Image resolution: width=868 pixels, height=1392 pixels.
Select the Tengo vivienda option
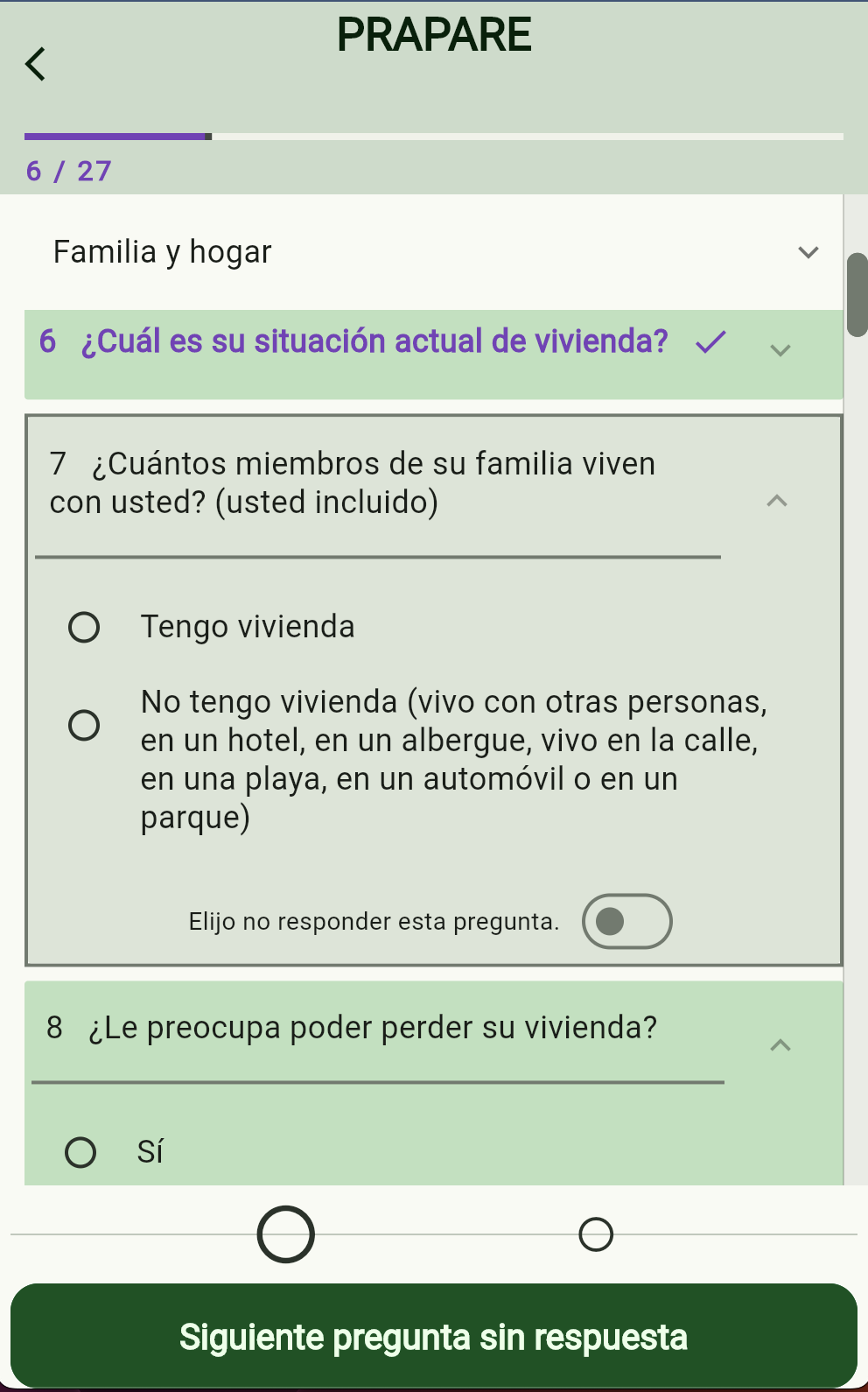[x=84, y=627]
